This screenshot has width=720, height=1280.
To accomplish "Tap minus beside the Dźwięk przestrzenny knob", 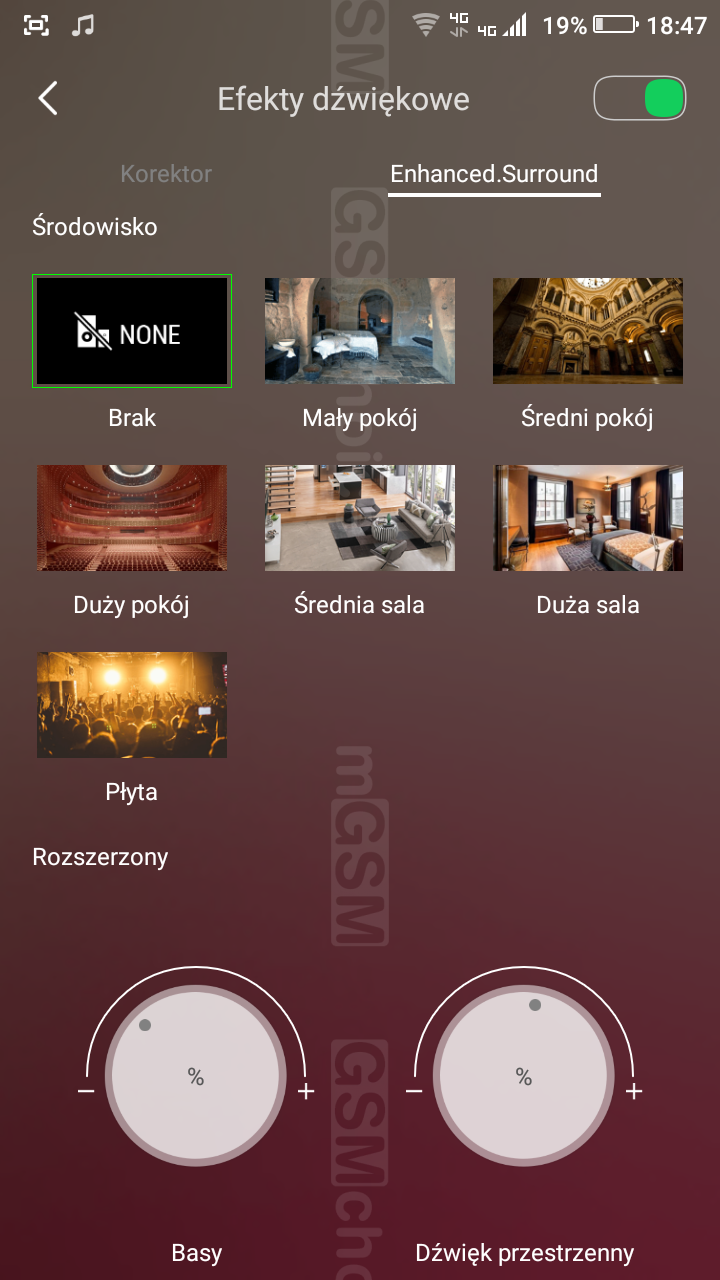I will [x=414, y=1091].
